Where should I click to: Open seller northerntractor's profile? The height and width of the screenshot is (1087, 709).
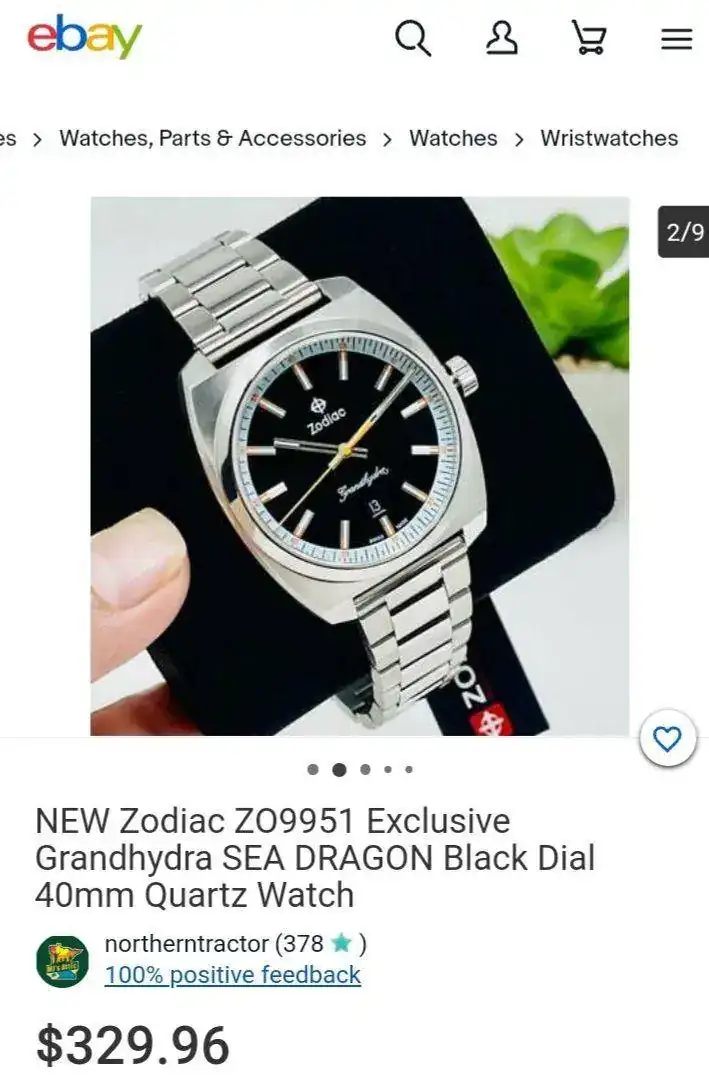(186, 943)
